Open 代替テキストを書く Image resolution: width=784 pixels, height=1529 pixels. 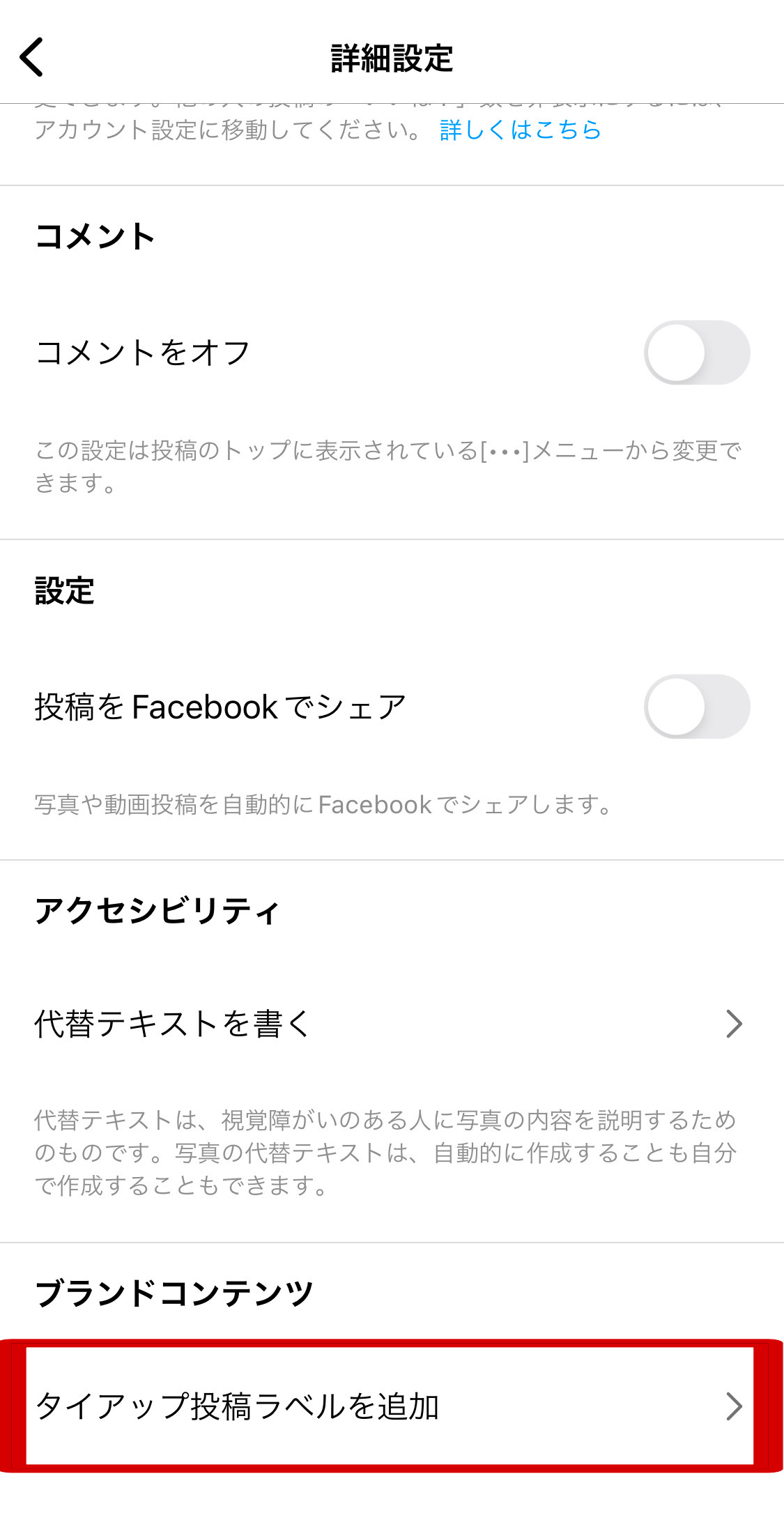pyautogui.click(x=389, y=1024)
